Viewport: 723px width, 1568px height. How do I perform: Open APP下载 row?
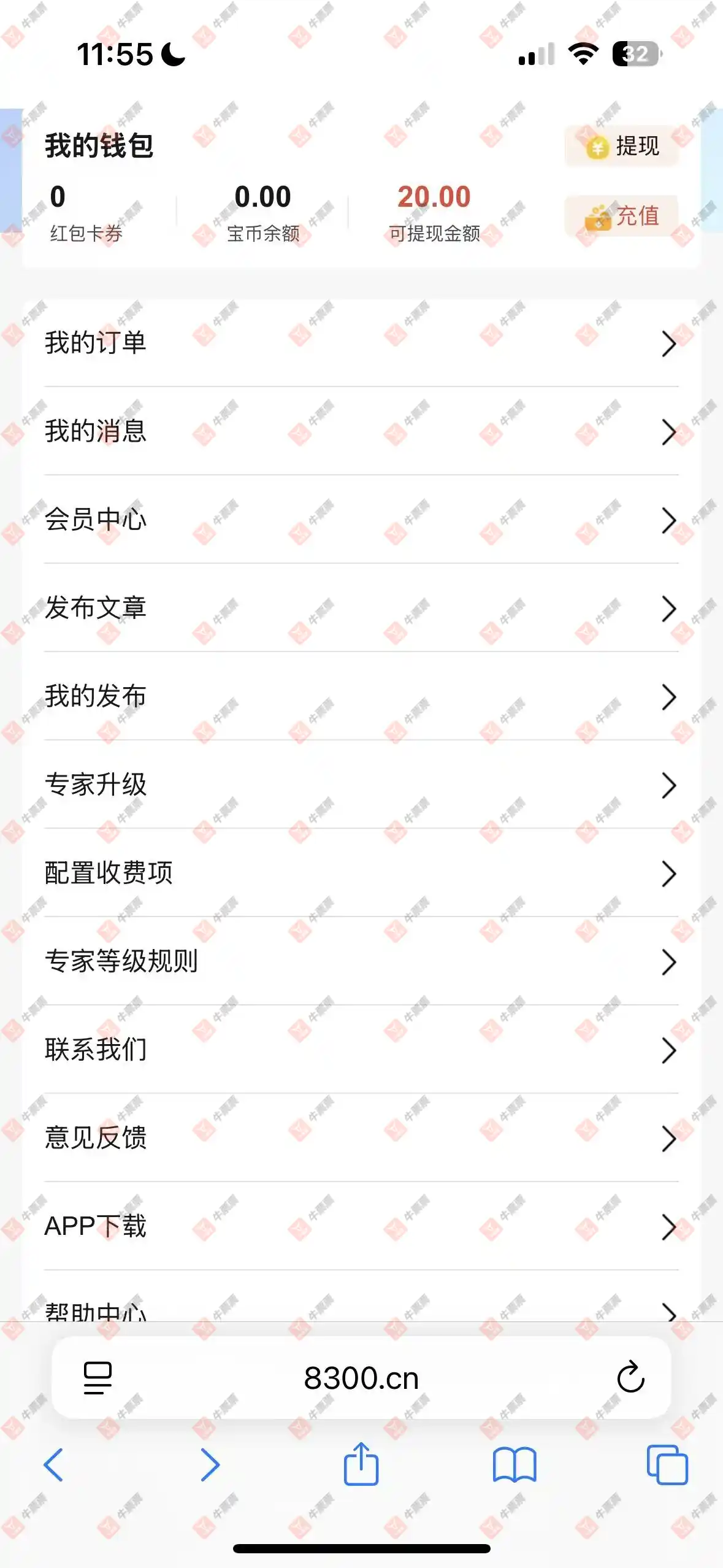[x=361, y=1226]
